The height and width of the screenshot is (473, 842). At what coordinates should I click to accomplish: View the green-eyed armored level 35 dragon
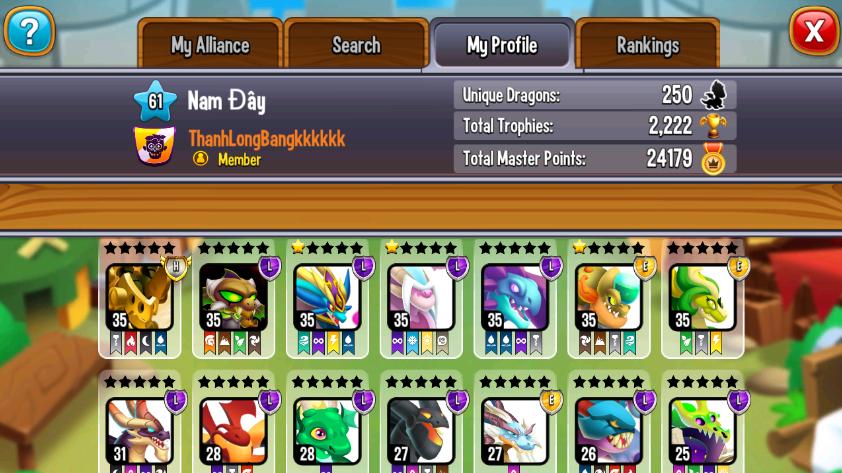click(233, 298)
